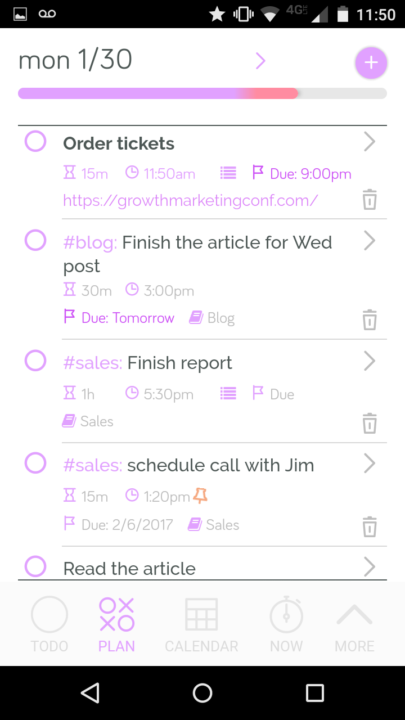
Task: Switch to the CALENDAR tab
Action: coord(201,624)
